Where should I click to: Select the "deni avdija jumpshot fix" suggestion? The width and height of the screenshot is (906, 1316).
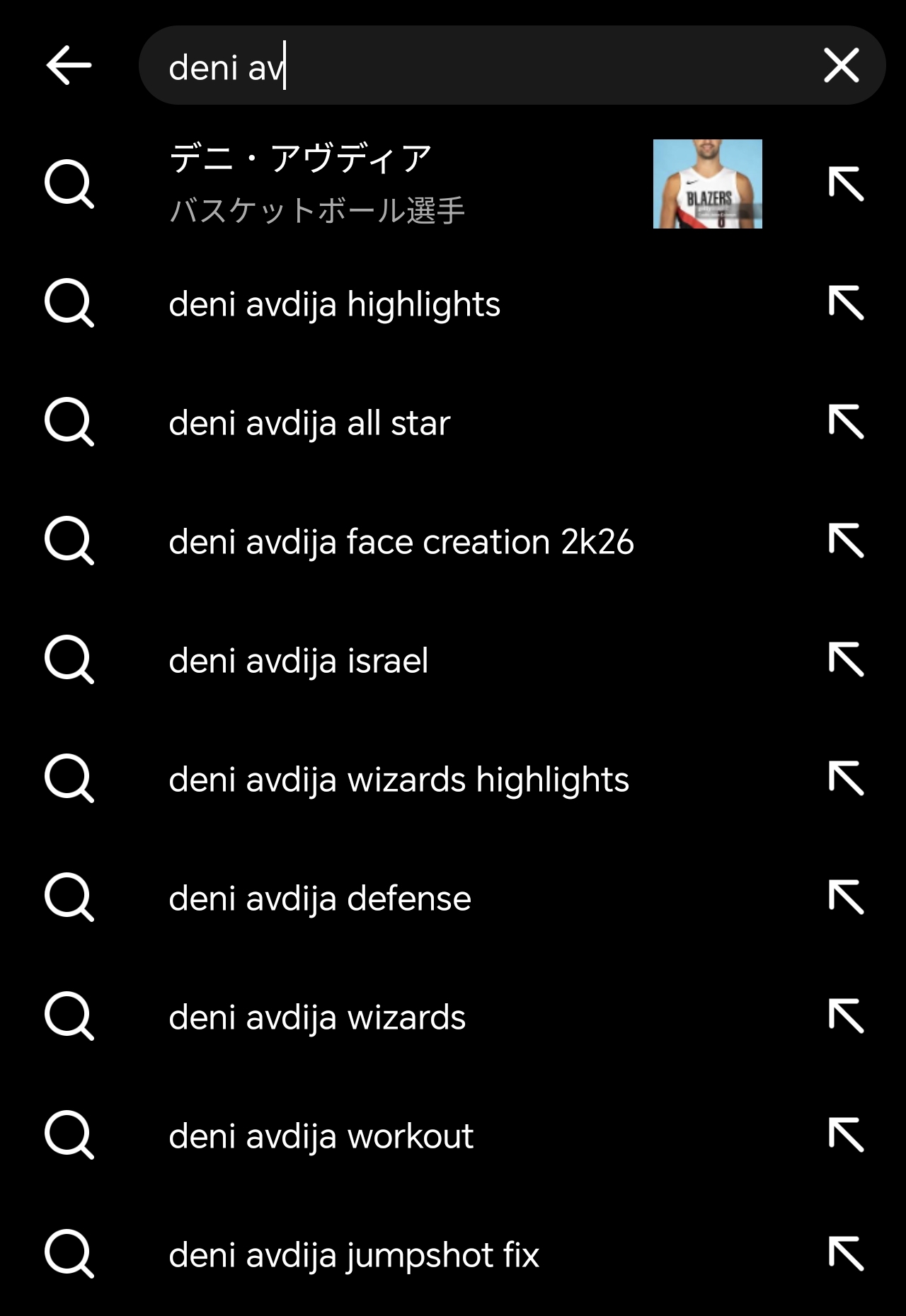pos(354,1255)
